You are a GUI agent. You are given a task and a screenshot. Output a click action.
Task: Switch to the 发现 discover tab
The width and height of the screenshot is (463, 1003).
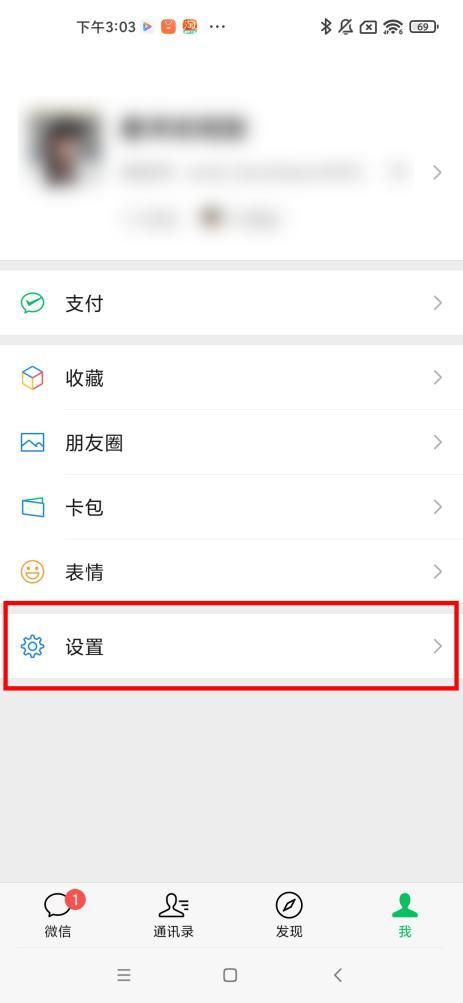coord(289,915)
